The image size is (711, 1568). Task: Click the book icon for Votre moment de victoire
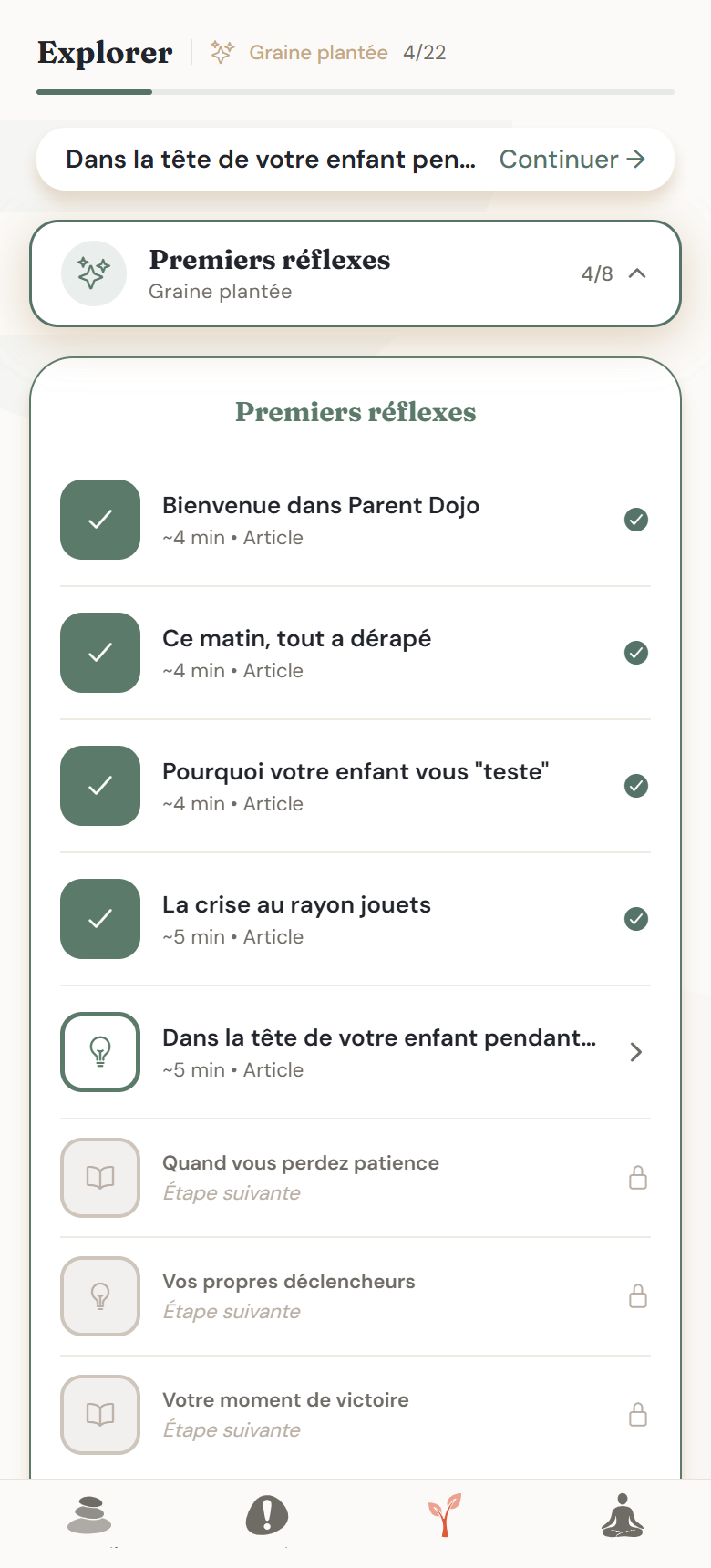tap(99, 1415)
